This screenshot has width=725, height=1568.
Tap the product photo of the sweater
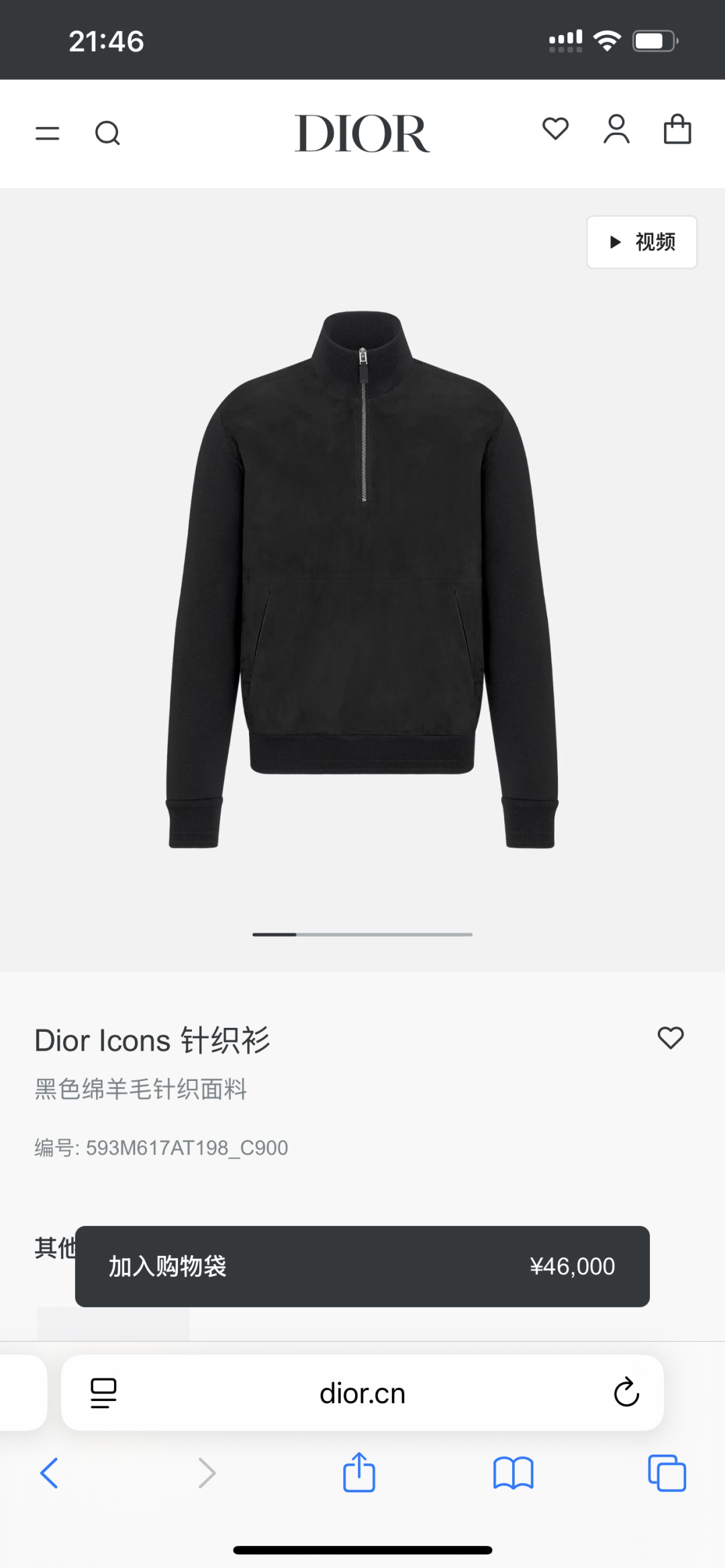click(362, 577)
